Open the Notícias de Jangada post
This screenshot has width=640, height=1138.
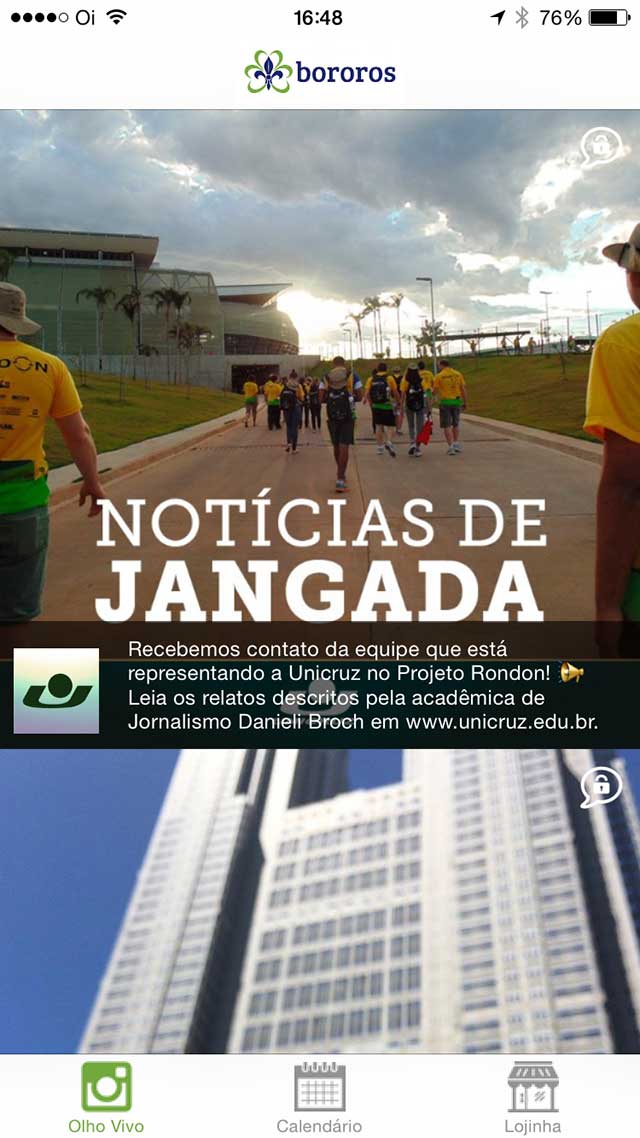coord(320,429)
